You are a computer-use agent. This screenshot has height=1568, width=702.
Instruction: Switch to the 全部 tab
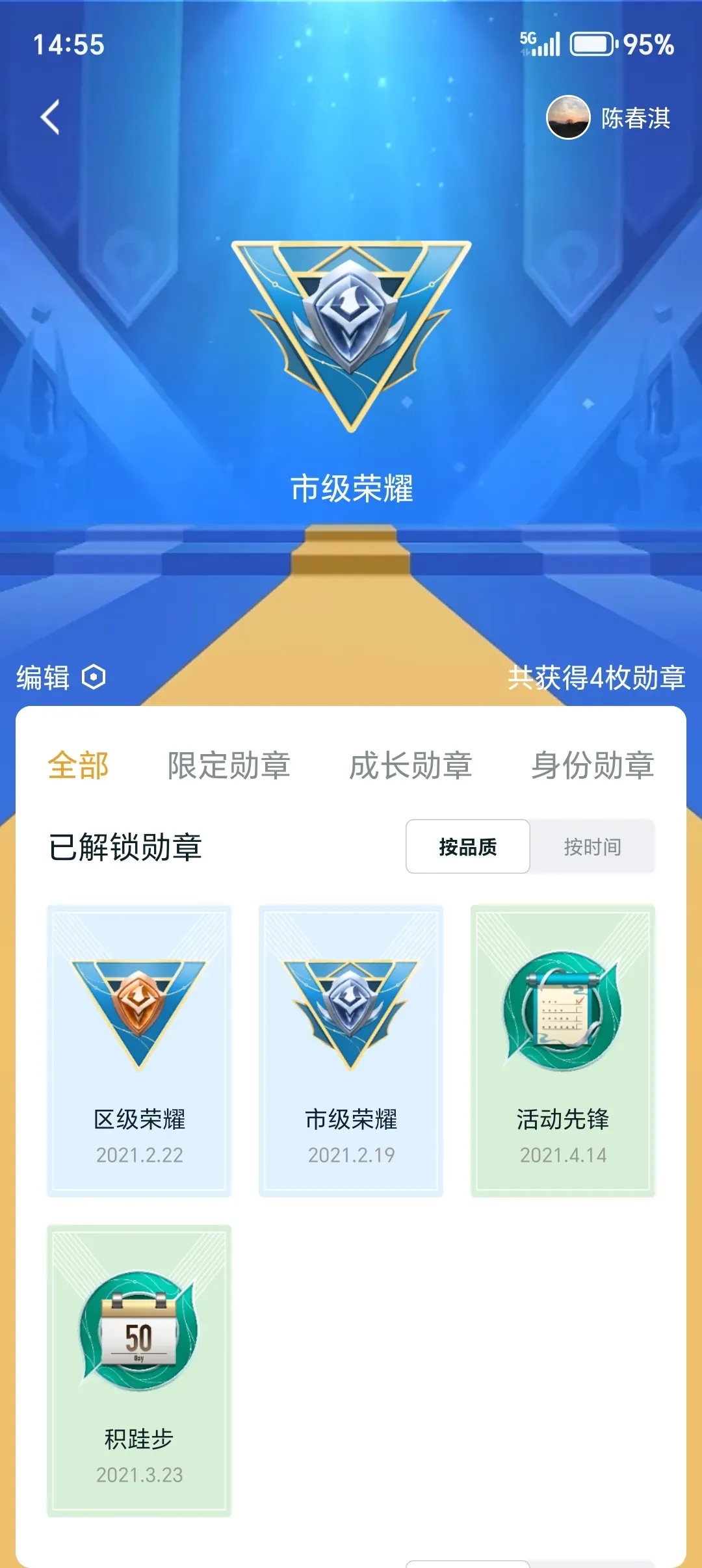78,765
